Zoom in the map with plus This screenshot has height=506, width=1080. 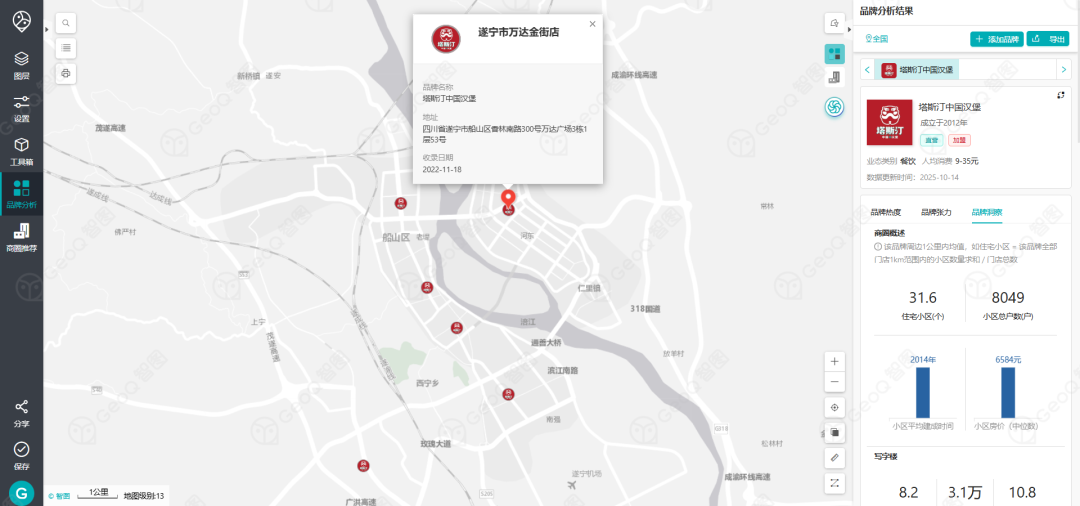coord(835,361)
